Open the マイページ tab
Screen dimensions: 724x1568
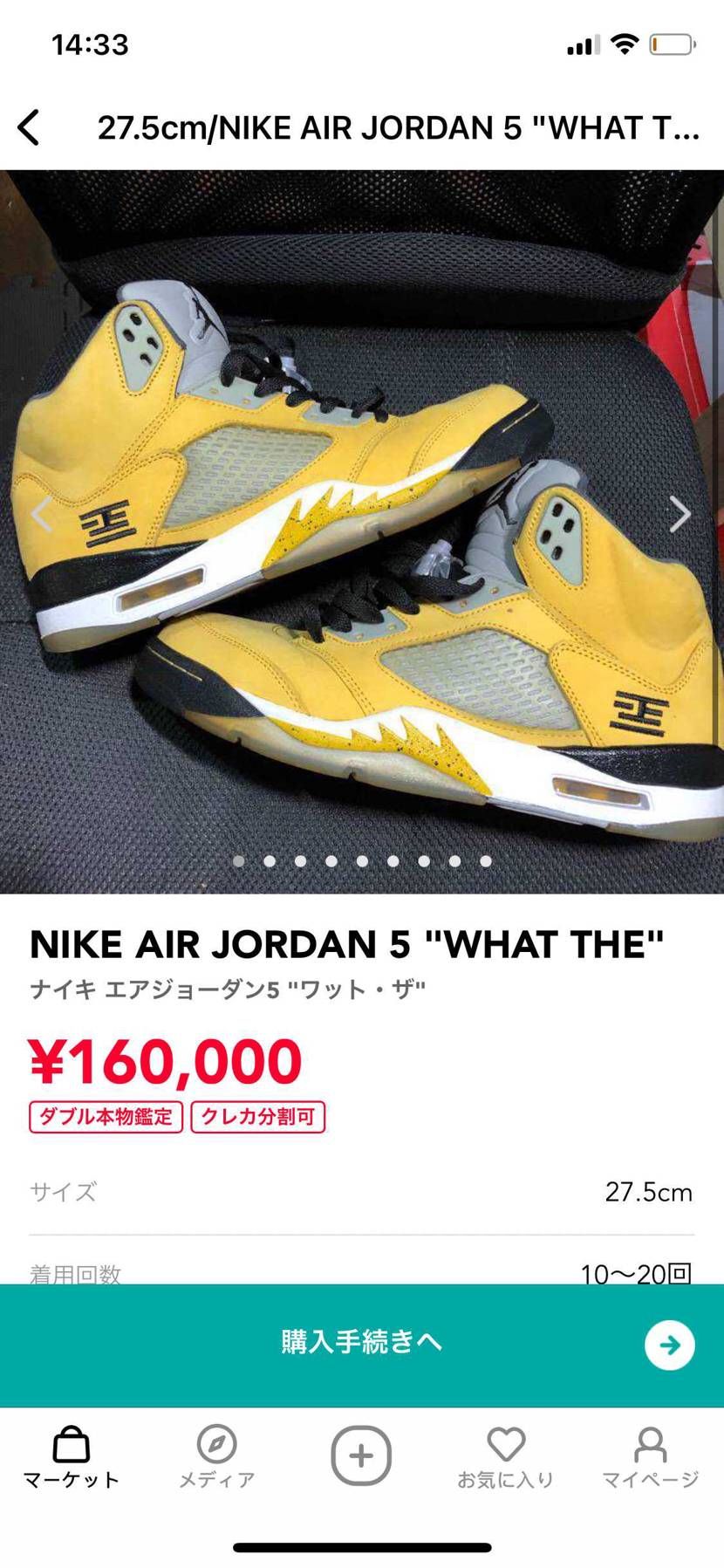[x=651, y=1457]
